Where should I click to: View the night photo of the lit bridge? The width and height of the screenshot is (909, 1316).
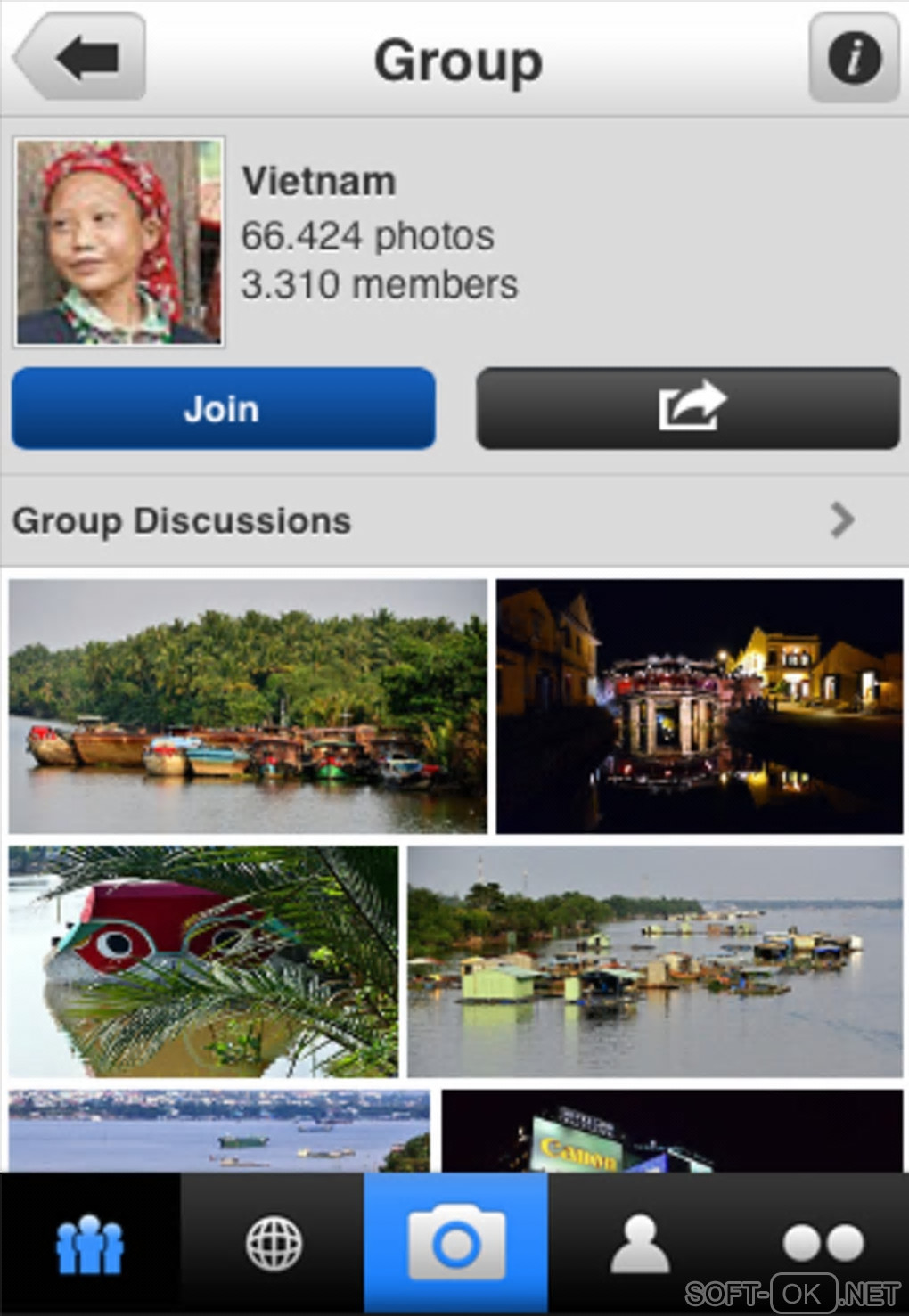click(699, 707)
